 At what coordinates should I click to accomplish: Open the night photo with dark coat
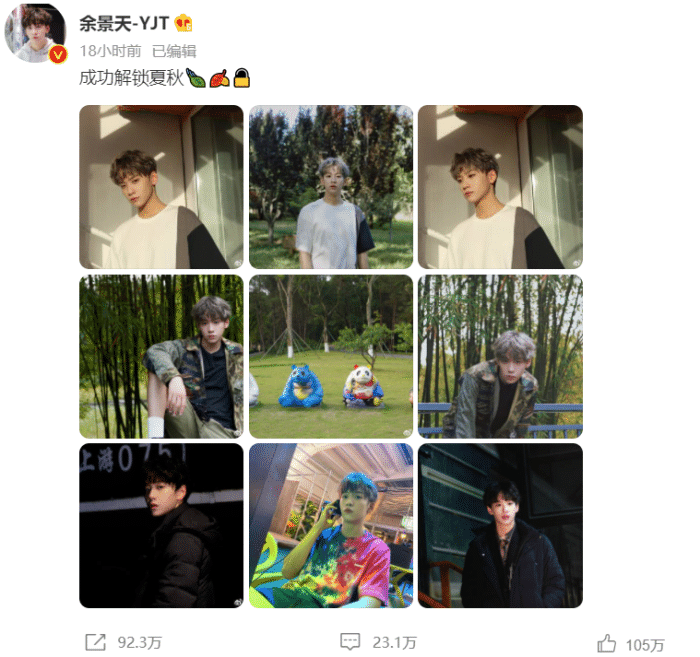(x=500, y=526)
